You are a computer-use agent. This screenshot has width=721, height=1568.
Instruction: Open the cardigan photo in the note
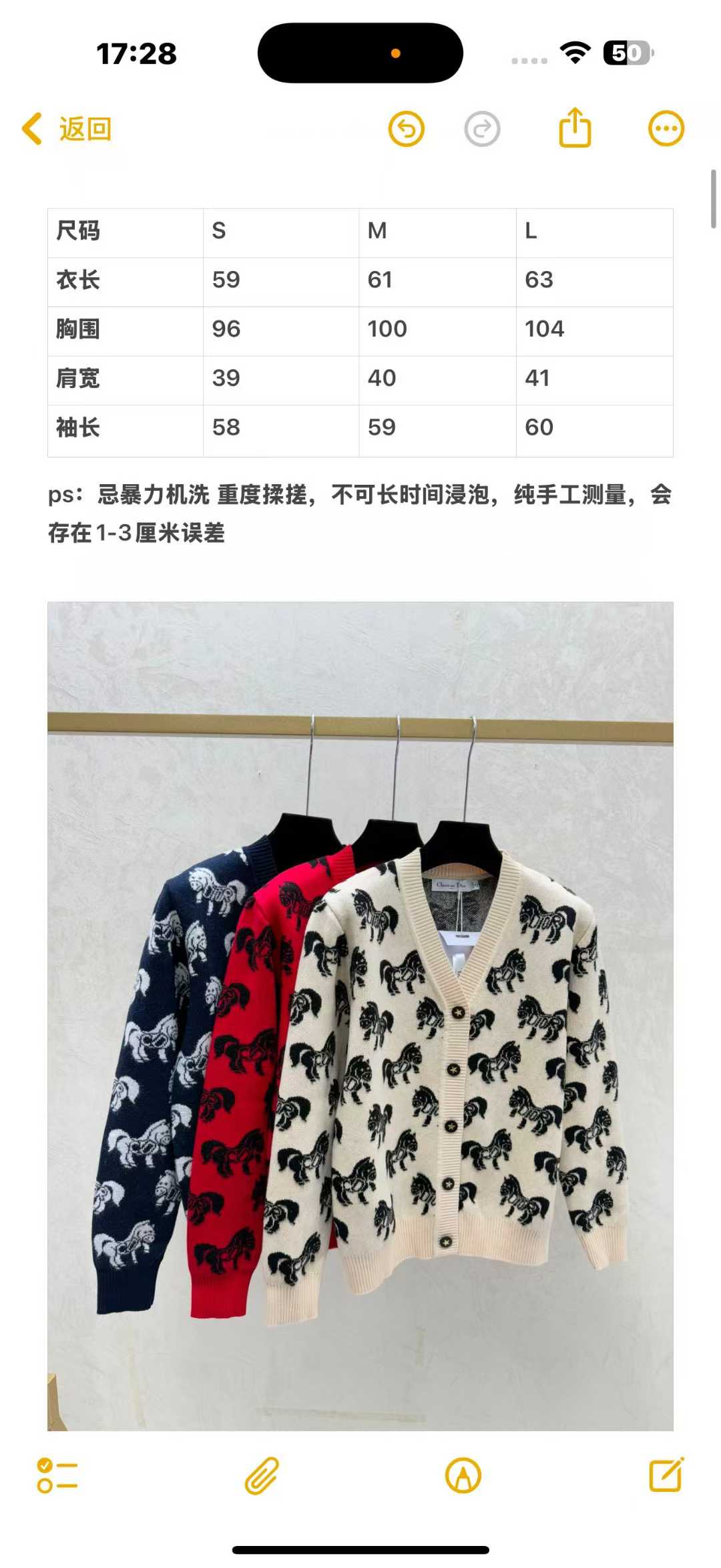(x=360, y=1015)
